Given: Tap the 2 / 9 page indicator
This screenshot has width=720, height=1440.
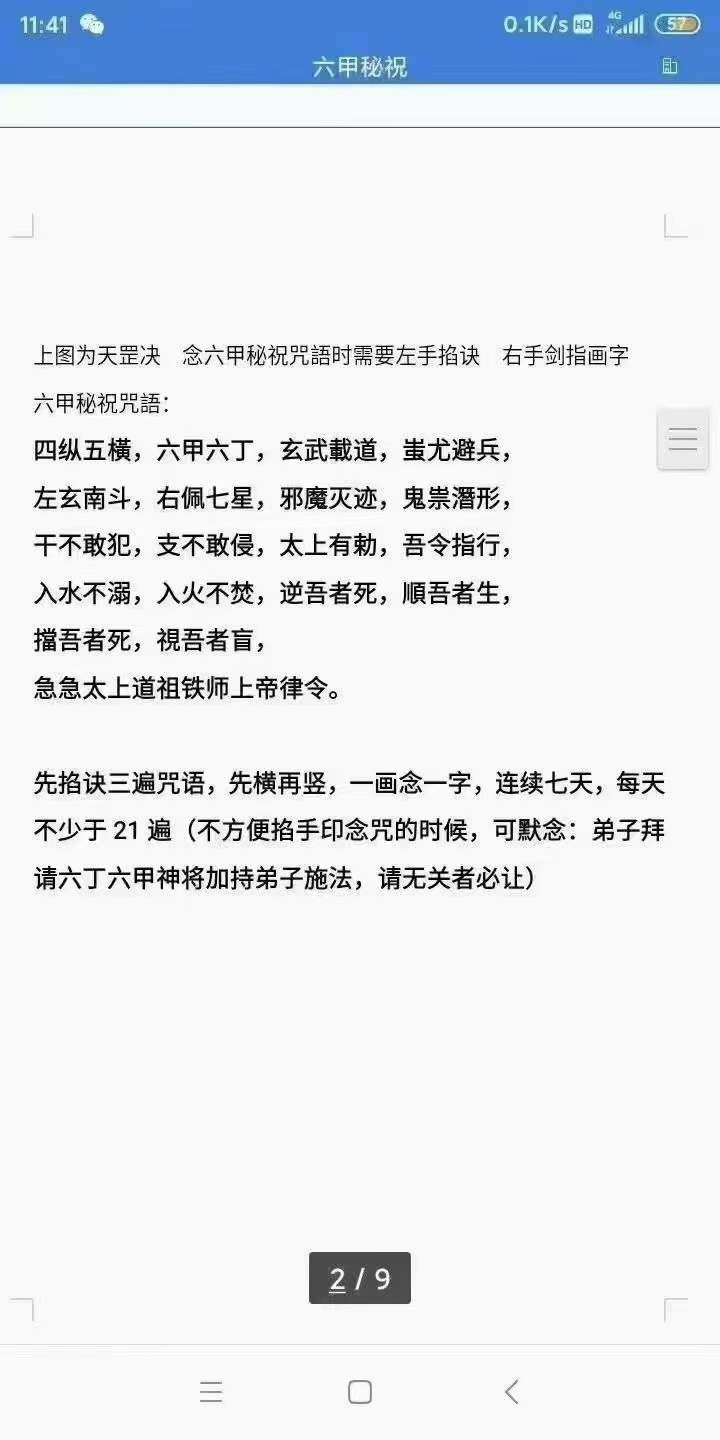Looking at the screenshot, I should coord(360,1278).
